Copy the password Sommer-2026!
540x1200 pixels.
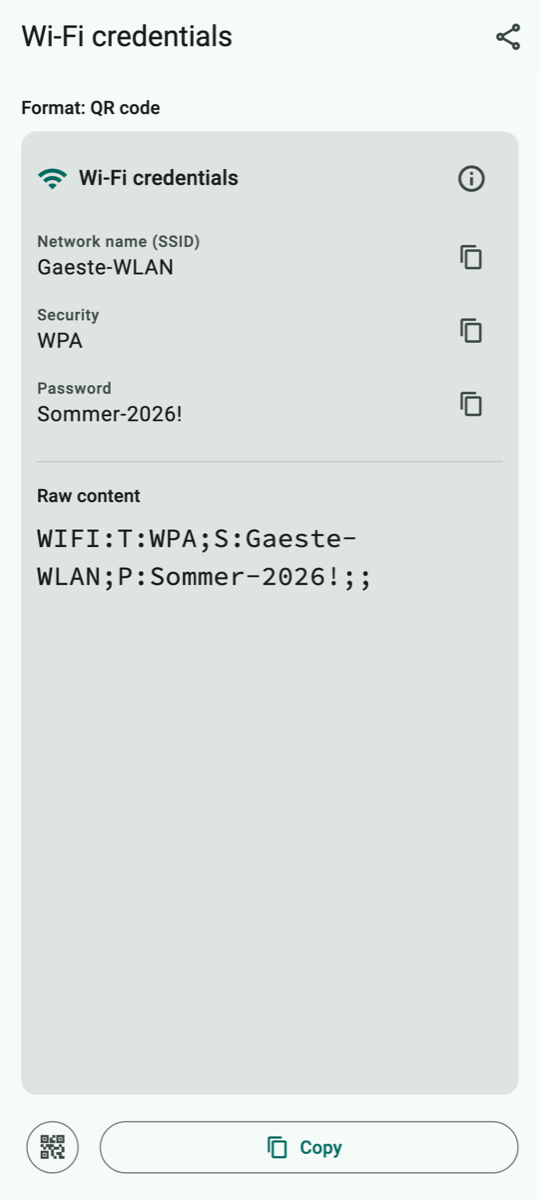coord(471,403)
